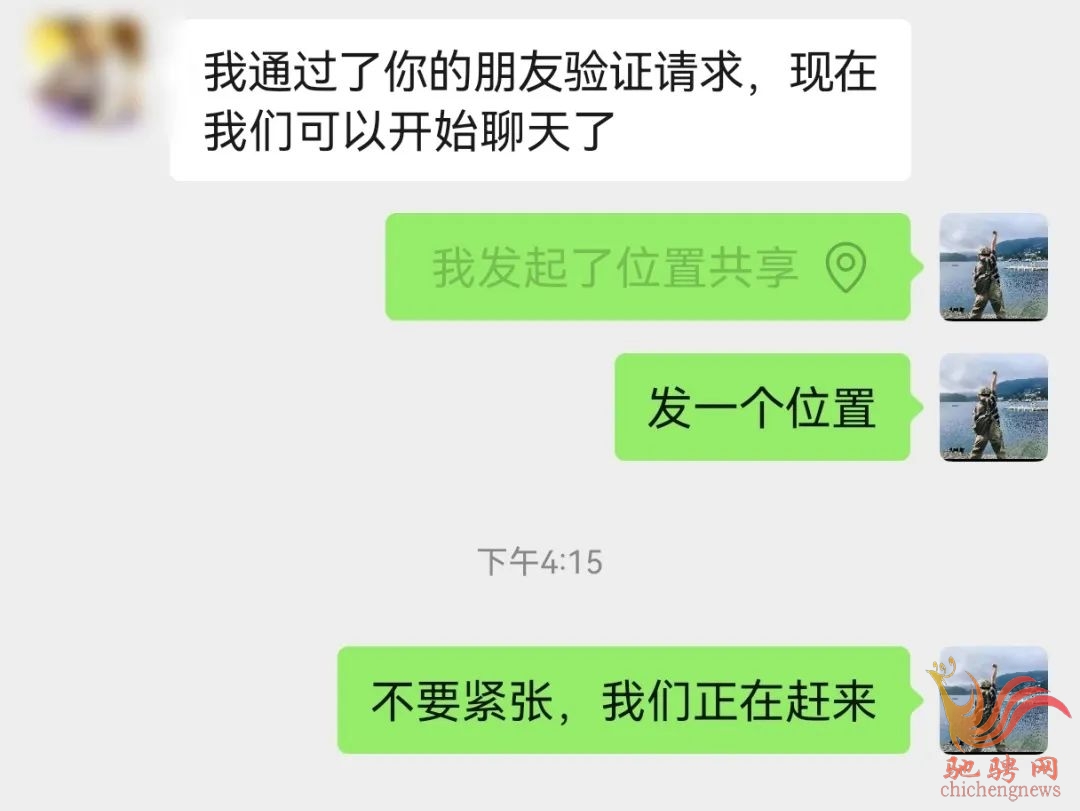Tap own avatar beside location sharing message
The height and width of the screenshot is (811, 1080).
click(x=993, y=267)
